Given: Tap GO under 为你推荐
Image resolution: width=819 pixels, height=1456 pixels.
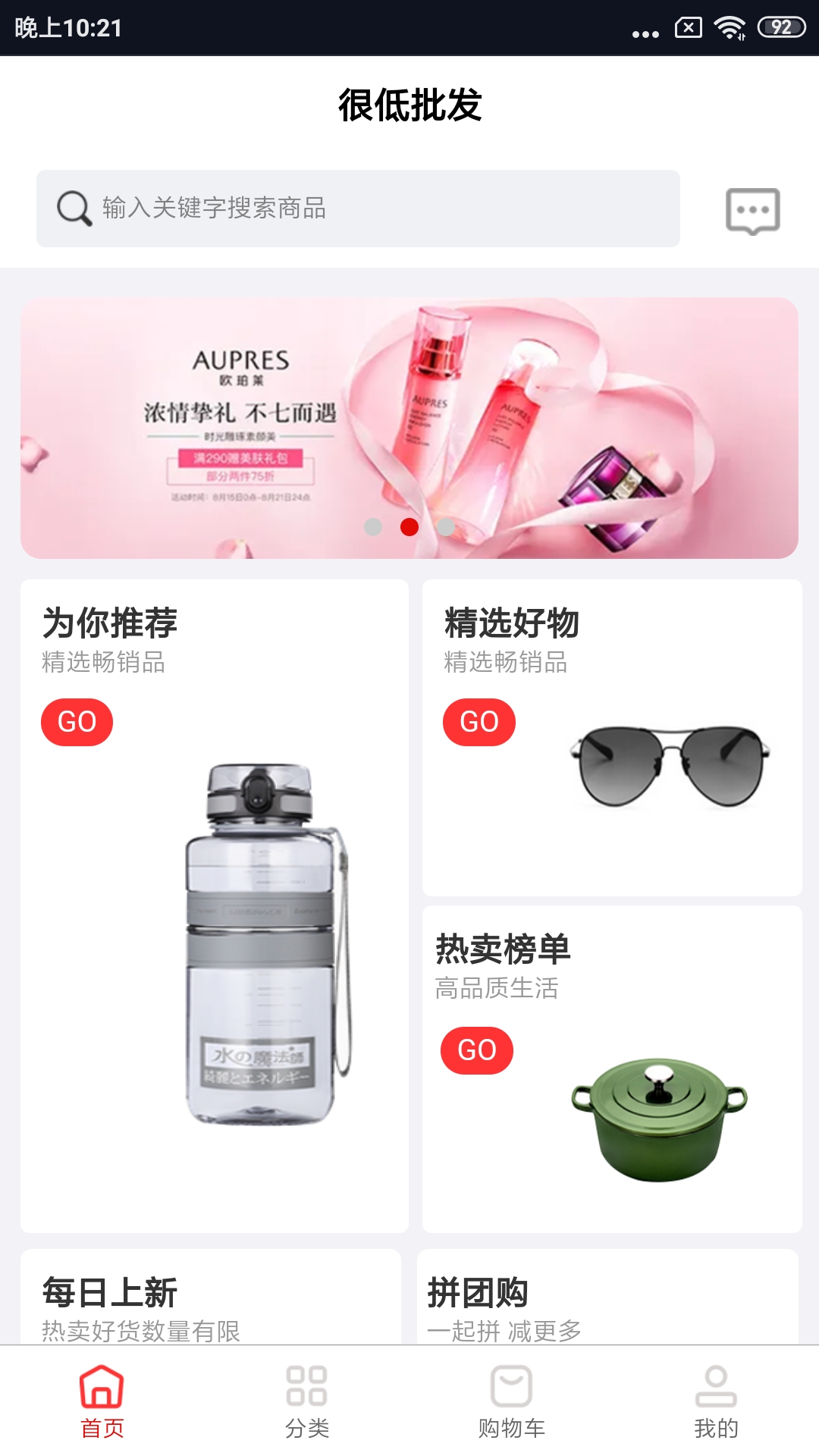Looking at the screenshot, I should (77, 722).
